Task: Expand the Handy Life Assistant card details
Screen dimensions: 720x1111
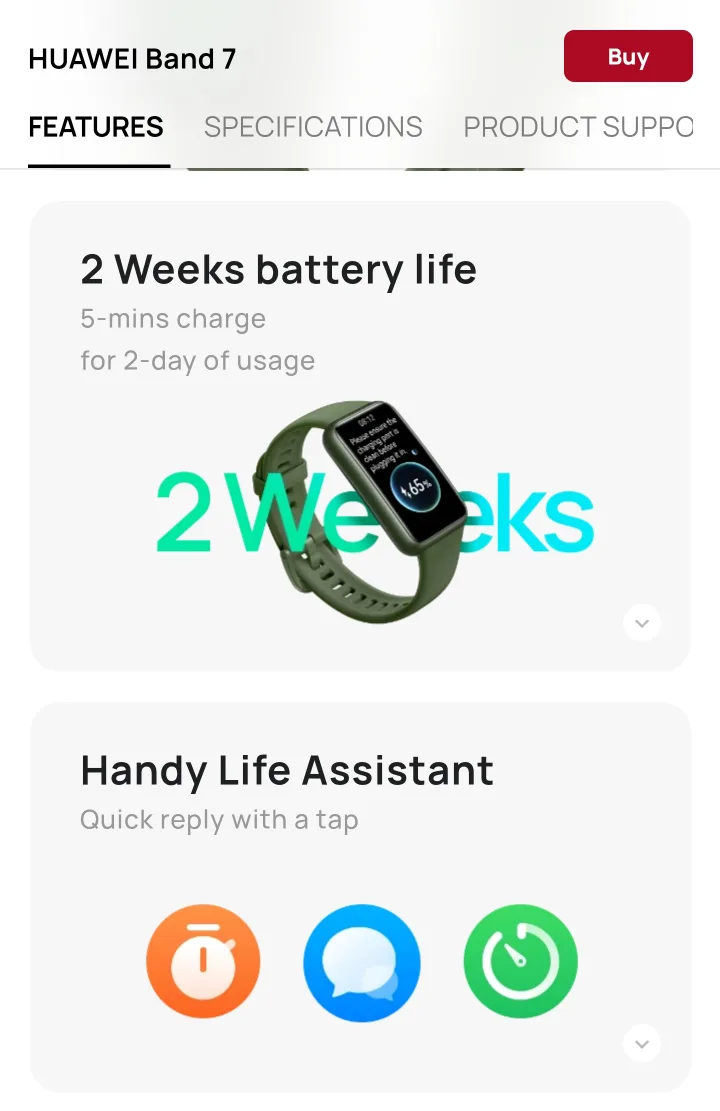Action: tap(642, 1043)
